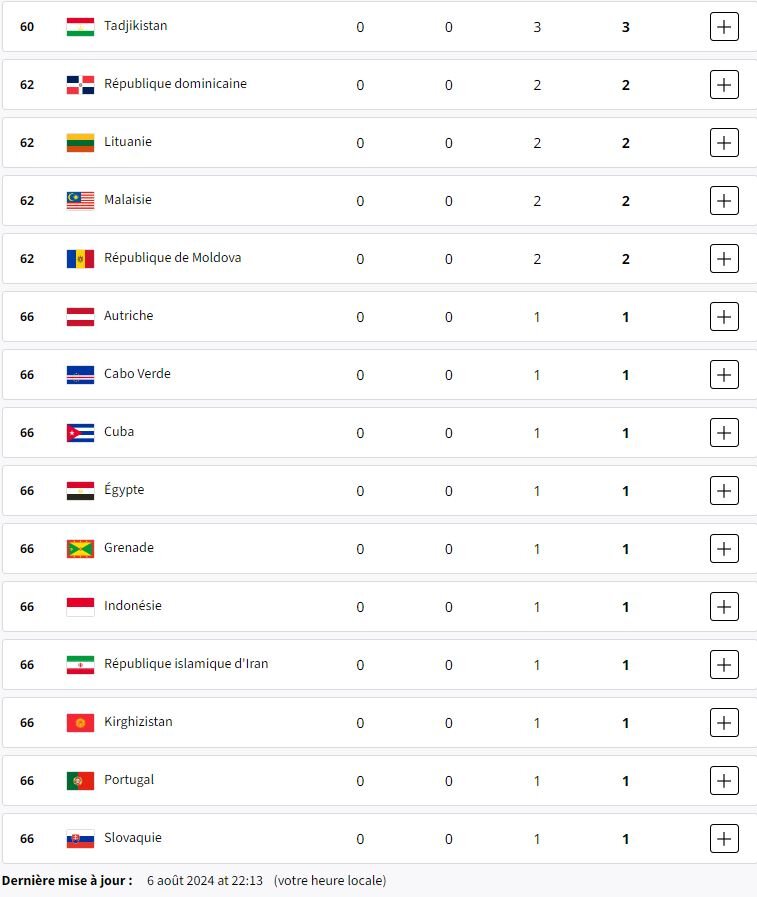This screenshot has width=757, height=897.
Task: Open Lituanie details with plus button
Action: [x=724, y=143]
